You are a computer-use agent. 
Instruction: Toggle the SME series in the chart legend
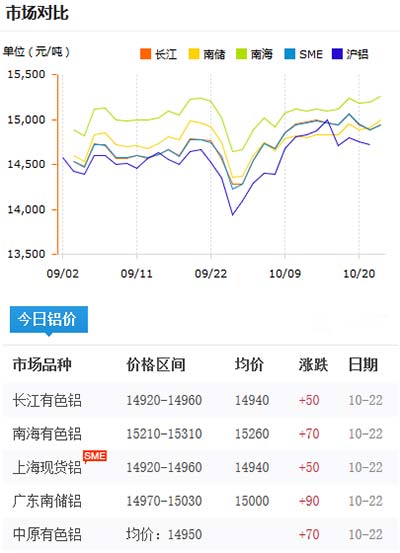pos(304,54)
